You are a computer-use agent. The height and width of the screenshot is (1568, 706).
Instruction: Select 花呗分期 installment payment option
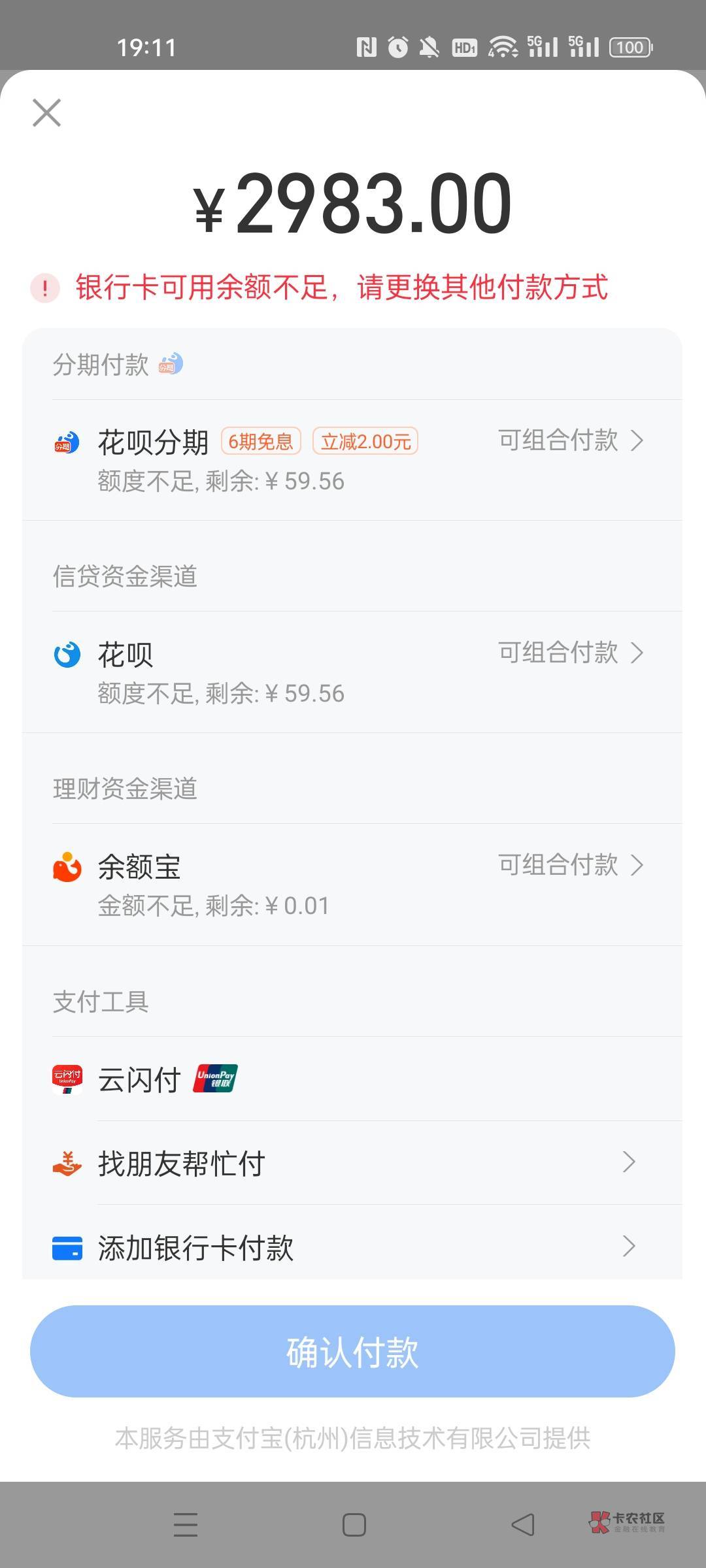[352, 460]
